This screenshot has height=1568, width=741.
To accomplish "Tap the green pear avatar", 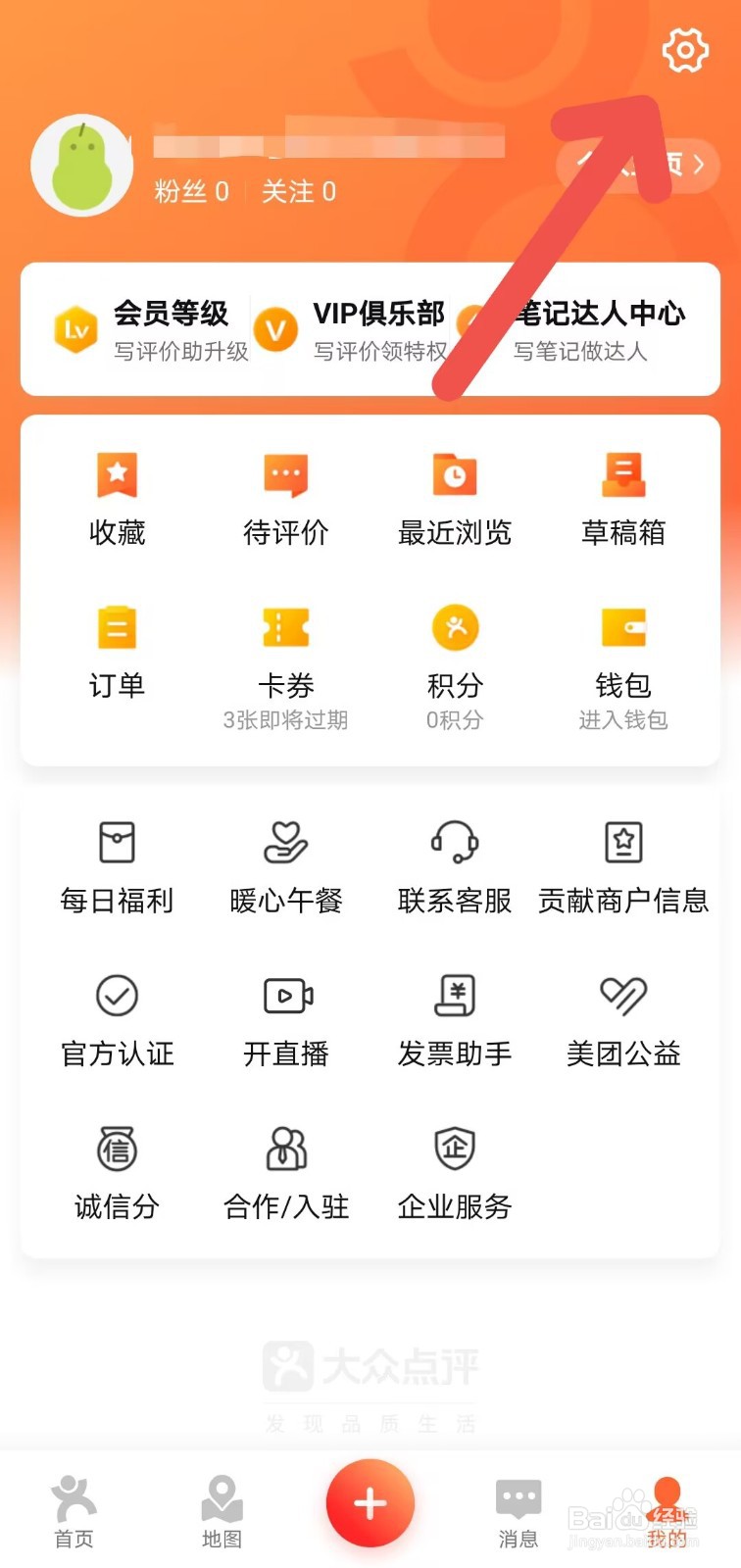I will pyautogui.click(x=82, y=165).
